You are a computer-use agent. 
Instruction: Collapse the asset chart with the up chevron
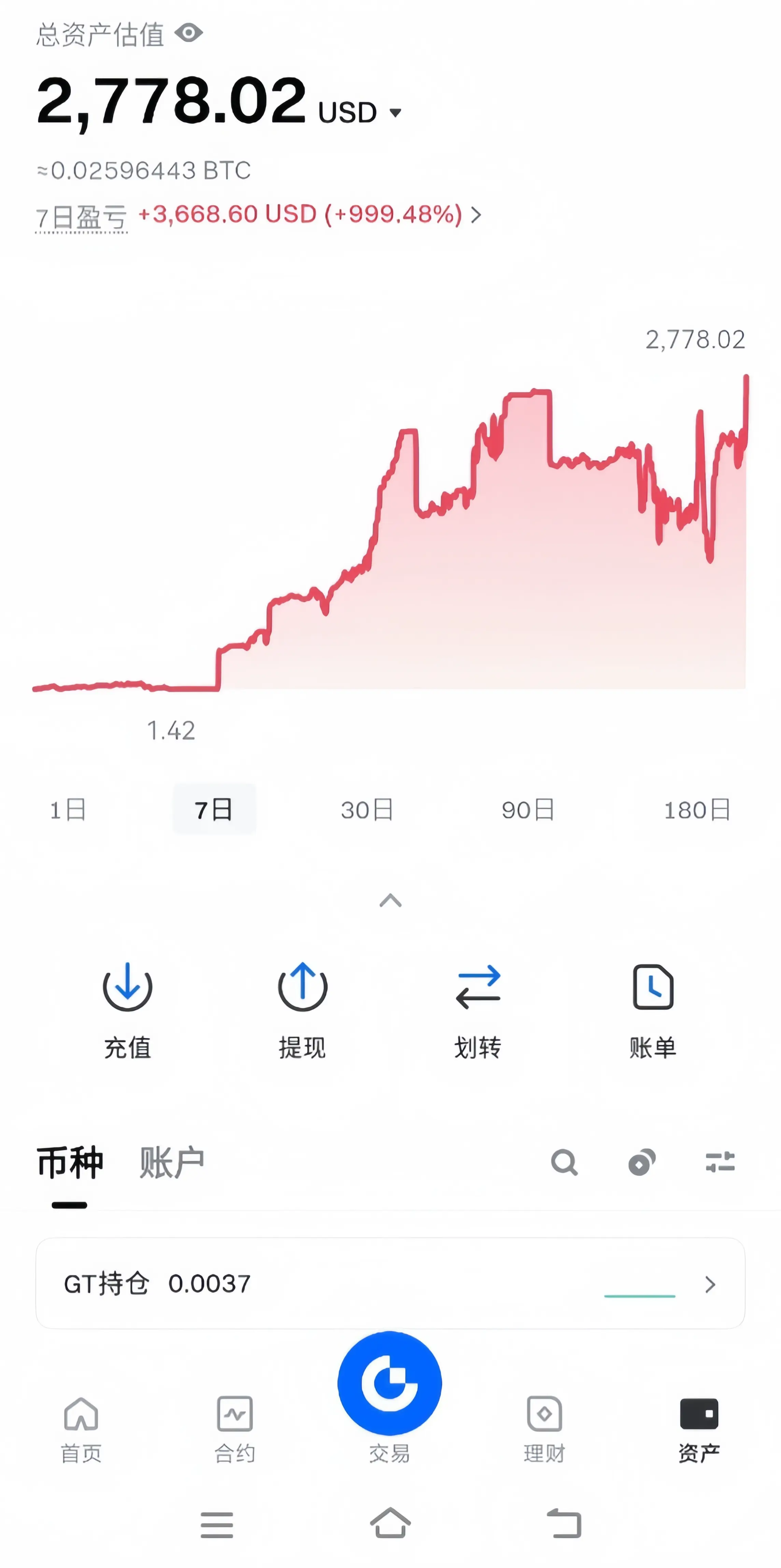click(x=390, y=900)
